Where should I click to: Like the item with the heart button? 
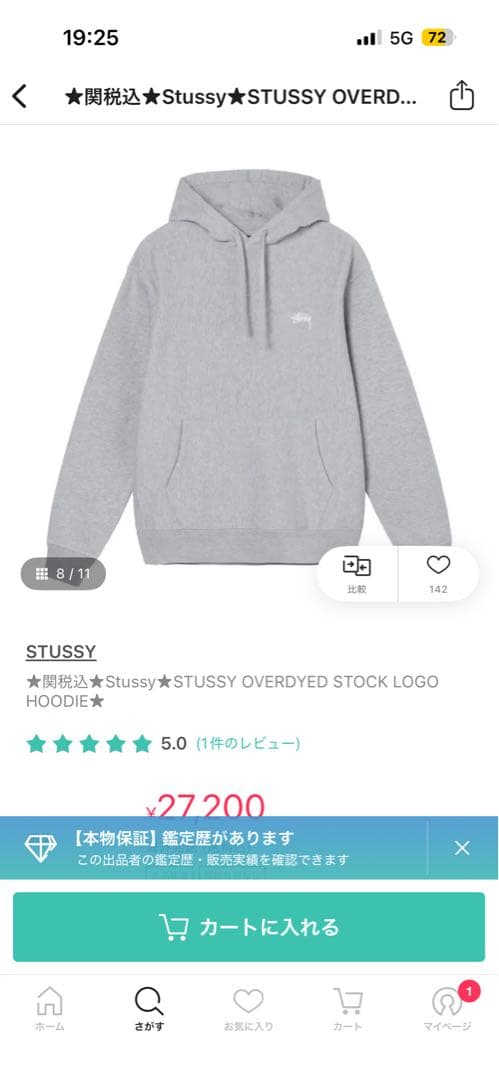tap(438, 574)
